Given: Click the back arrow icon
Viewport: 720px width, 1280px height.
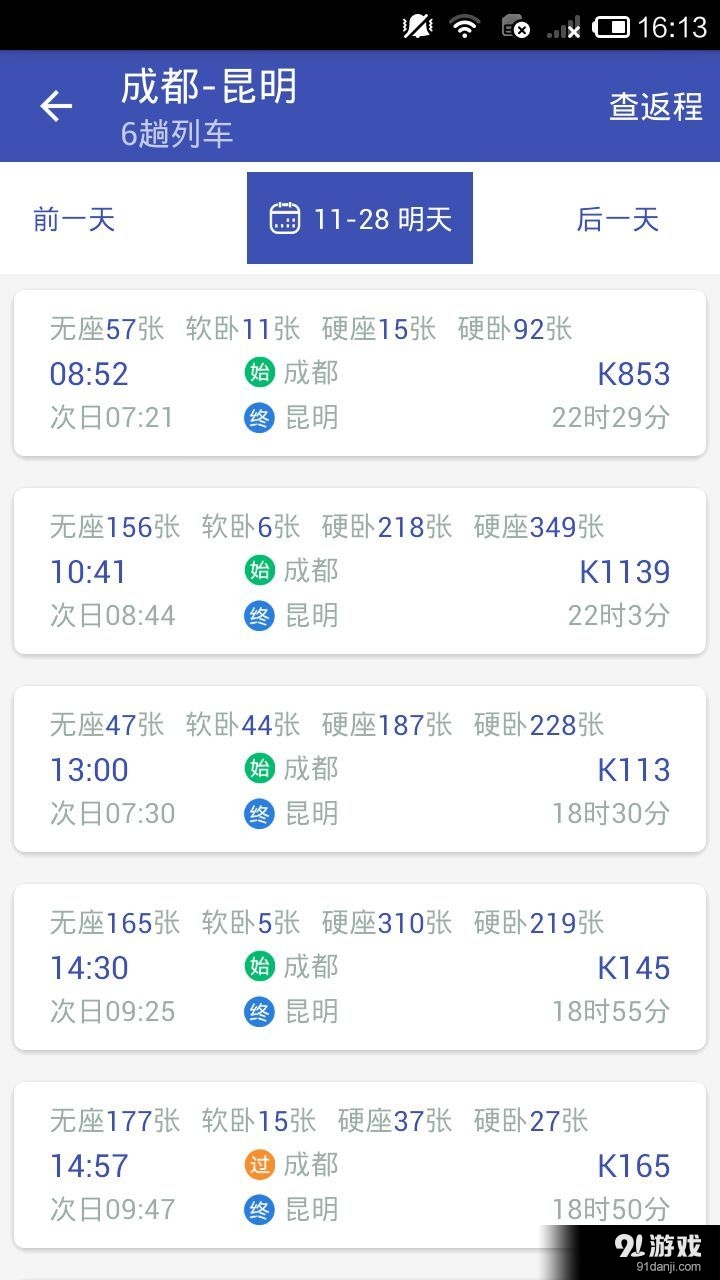Looking at the screenshot, I should pyautogui.click(x=55, y=106).
